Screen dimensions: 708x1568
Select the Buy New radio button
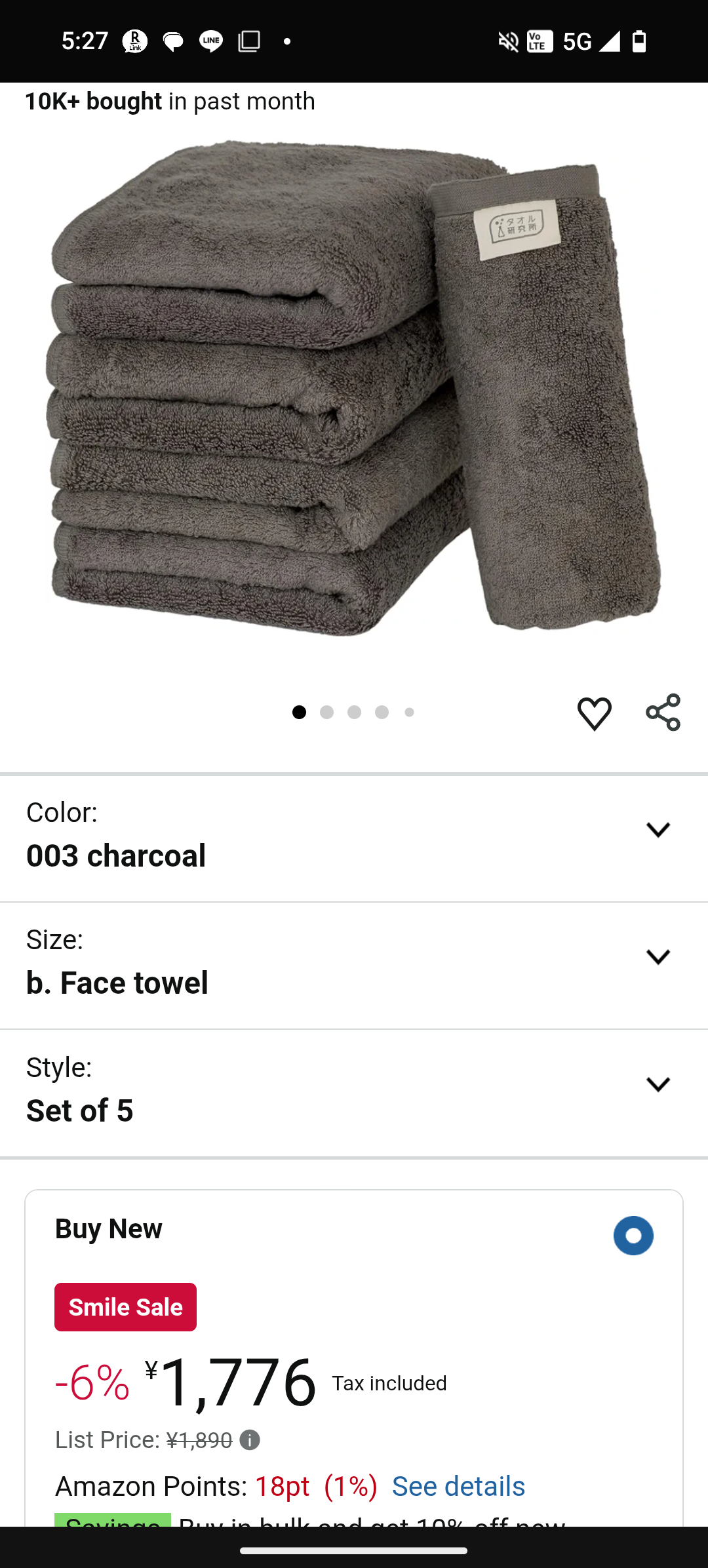(633, 1236)
